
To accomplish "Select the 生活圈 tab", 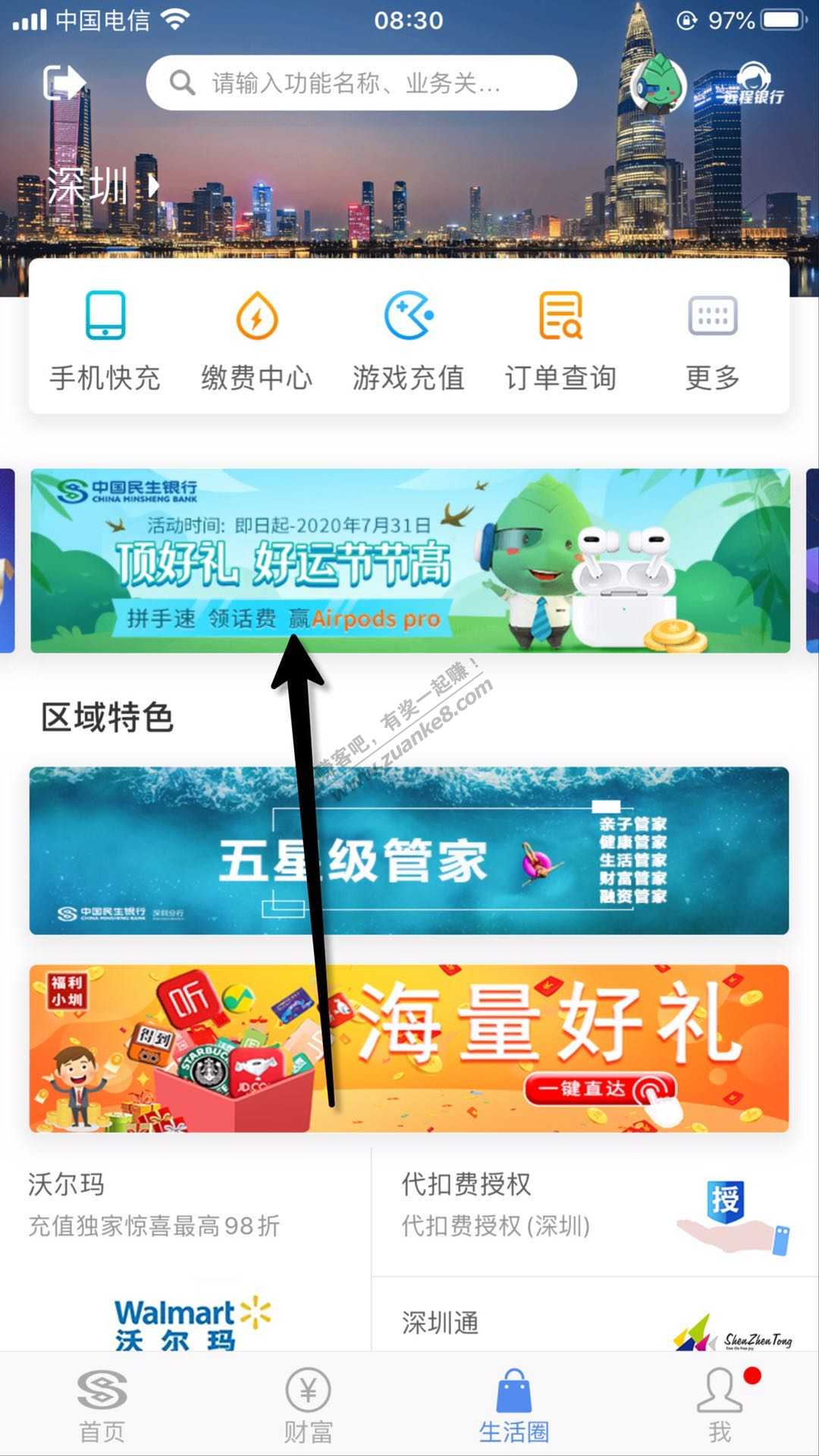I will click(513, 1404).
